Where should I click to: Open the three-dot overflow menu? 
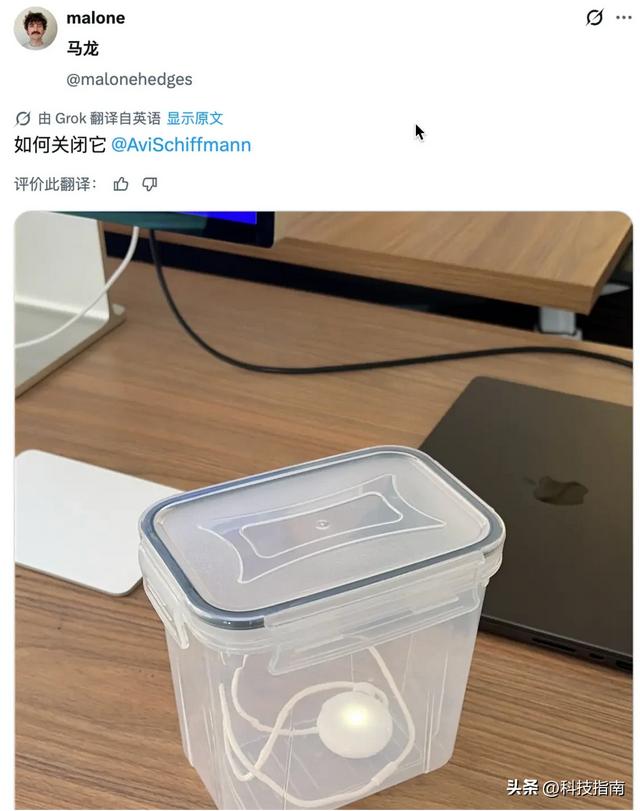tap(624, 18)
